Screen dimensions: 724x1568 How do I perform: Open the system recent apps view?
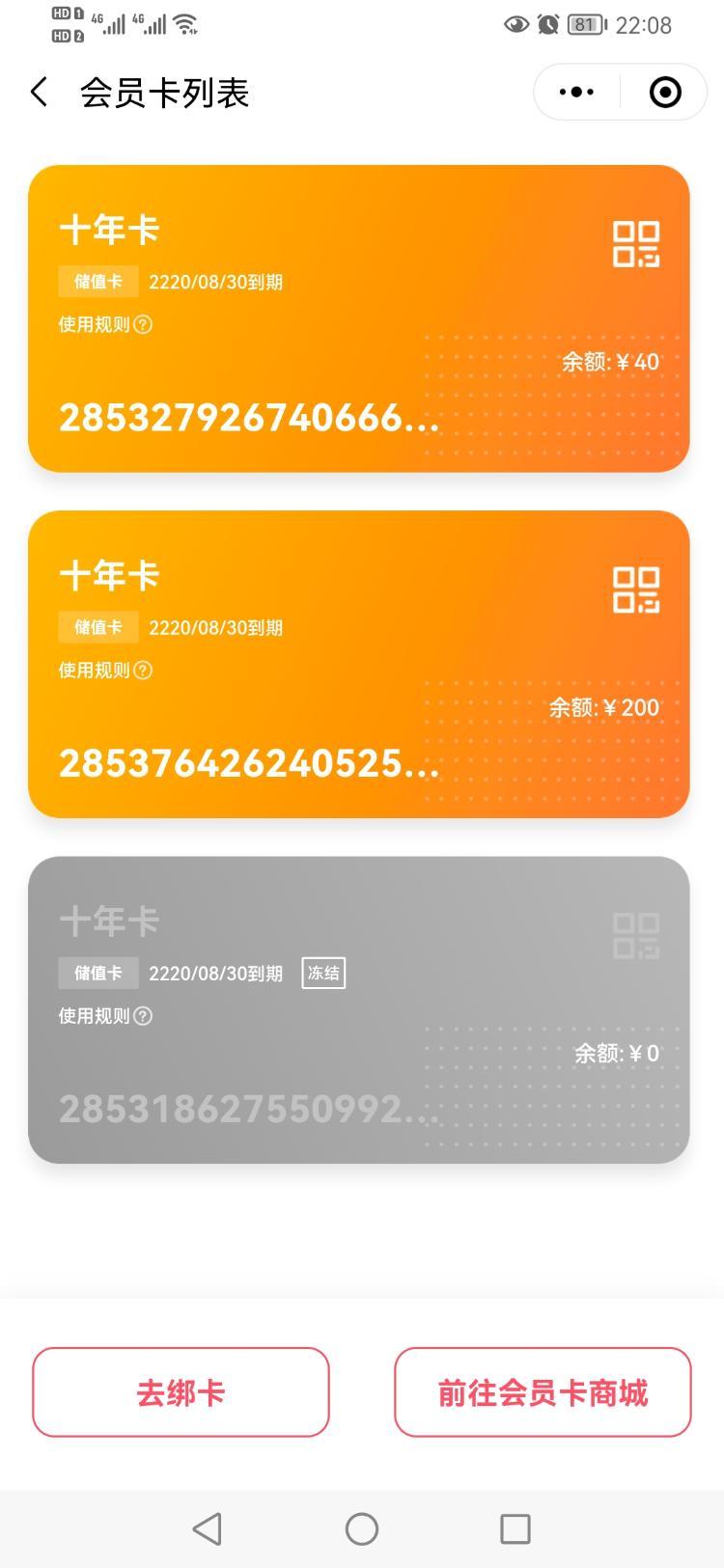515,1528
